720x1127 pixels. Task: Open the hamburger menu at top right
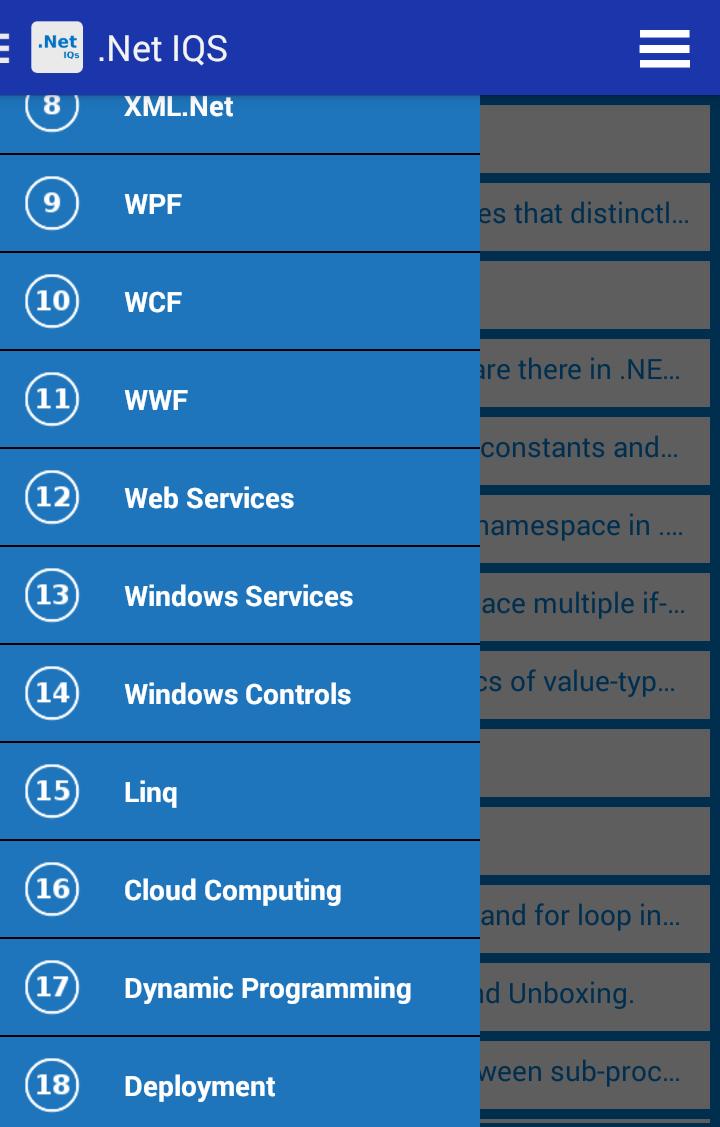click(x=664, y=48)
